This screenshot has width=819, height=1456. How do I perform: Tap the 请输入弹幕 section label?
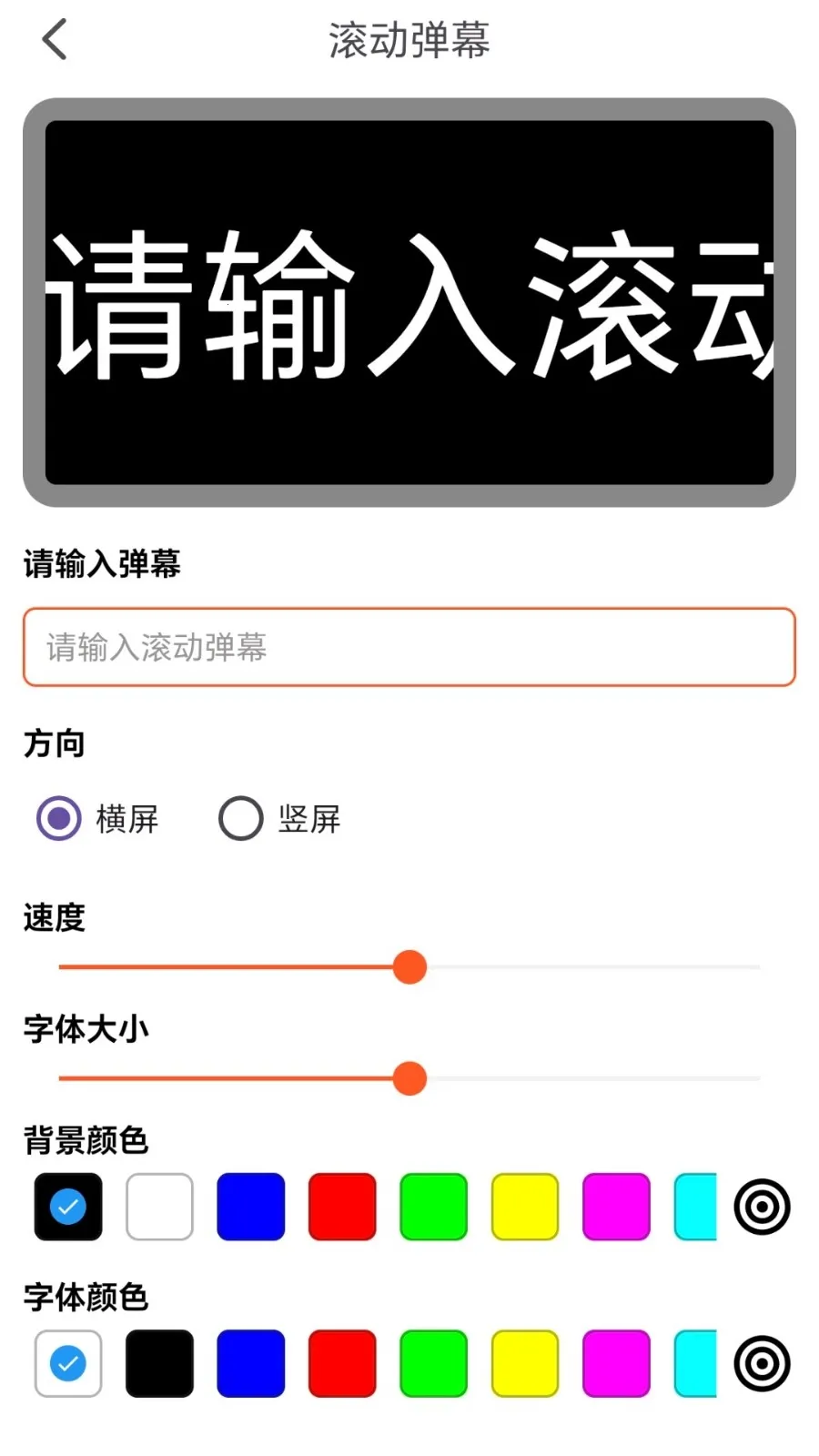102,564
